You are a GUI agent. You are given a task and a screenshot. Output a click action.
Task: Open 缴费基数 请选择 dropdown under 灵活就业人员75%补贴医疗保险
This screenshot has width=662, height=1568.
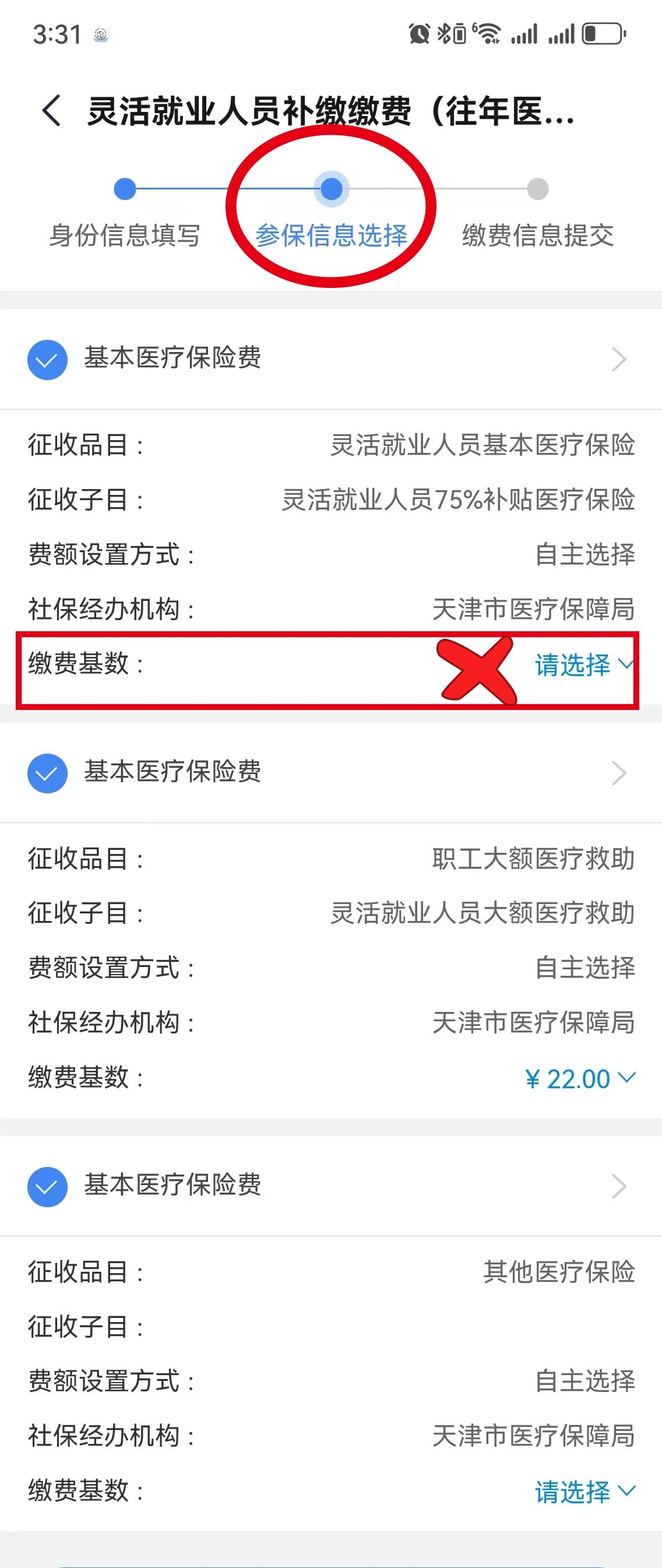coord(583,665)
